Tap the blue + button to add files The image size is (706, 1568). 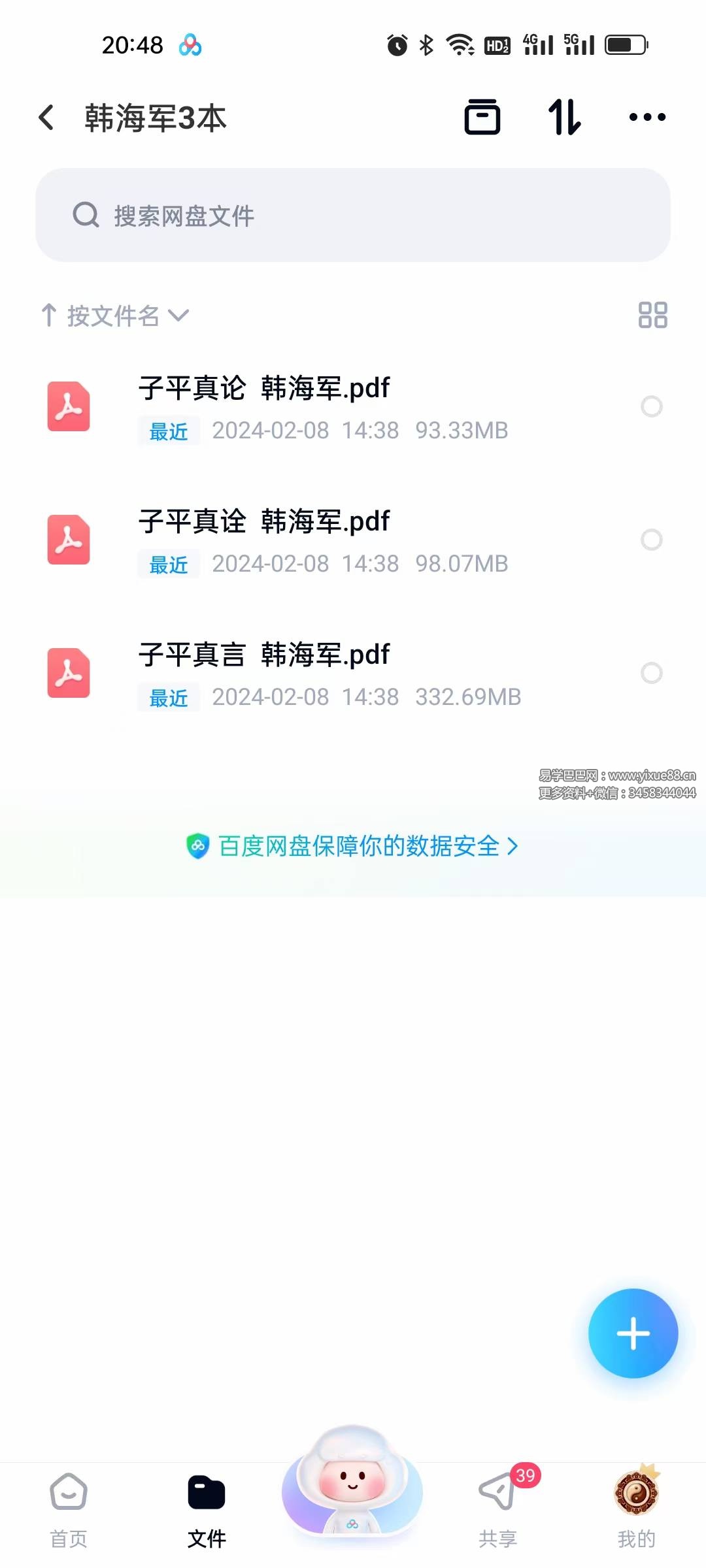pos(632,1333)
